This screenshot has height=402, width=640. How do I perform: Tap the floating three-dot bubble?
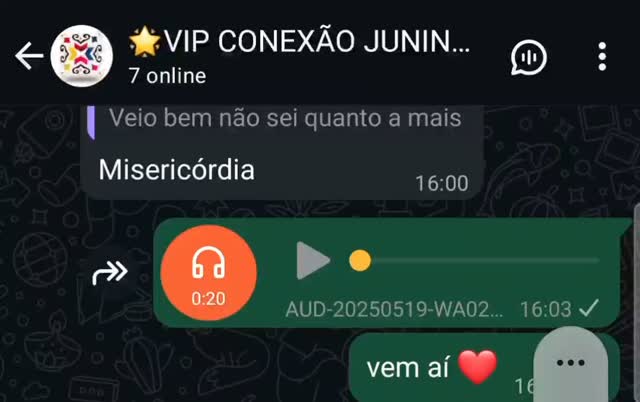pos(570,363)
